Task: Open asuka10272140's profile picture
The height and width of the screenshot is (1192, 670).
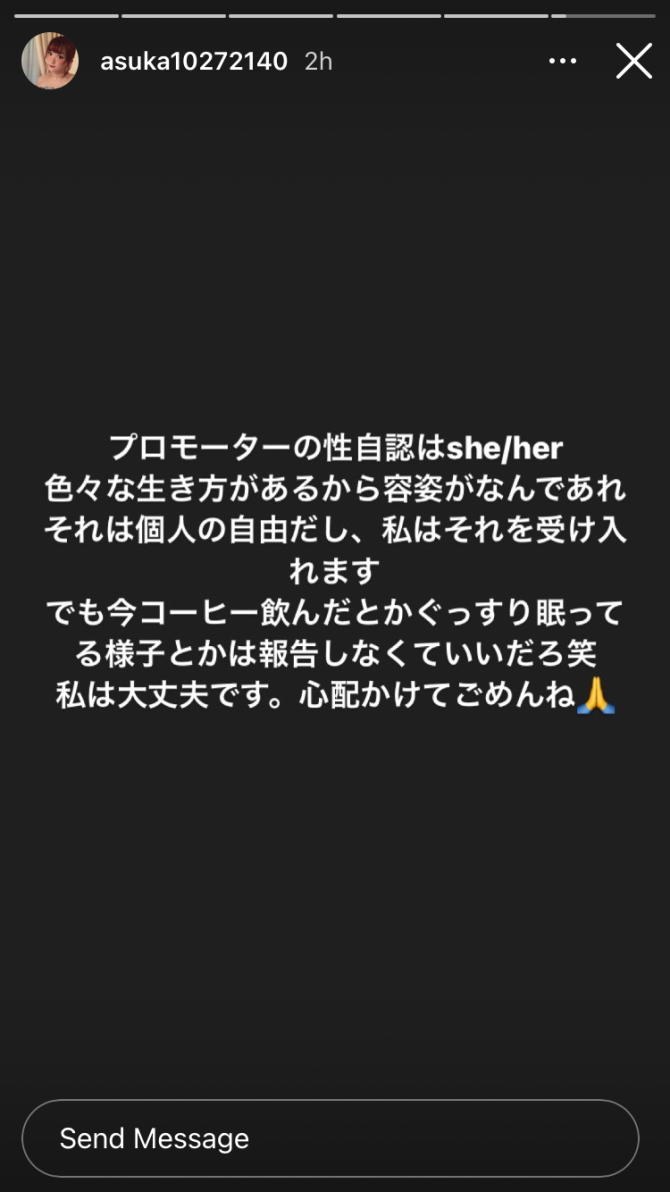Action: click(50, 61)
